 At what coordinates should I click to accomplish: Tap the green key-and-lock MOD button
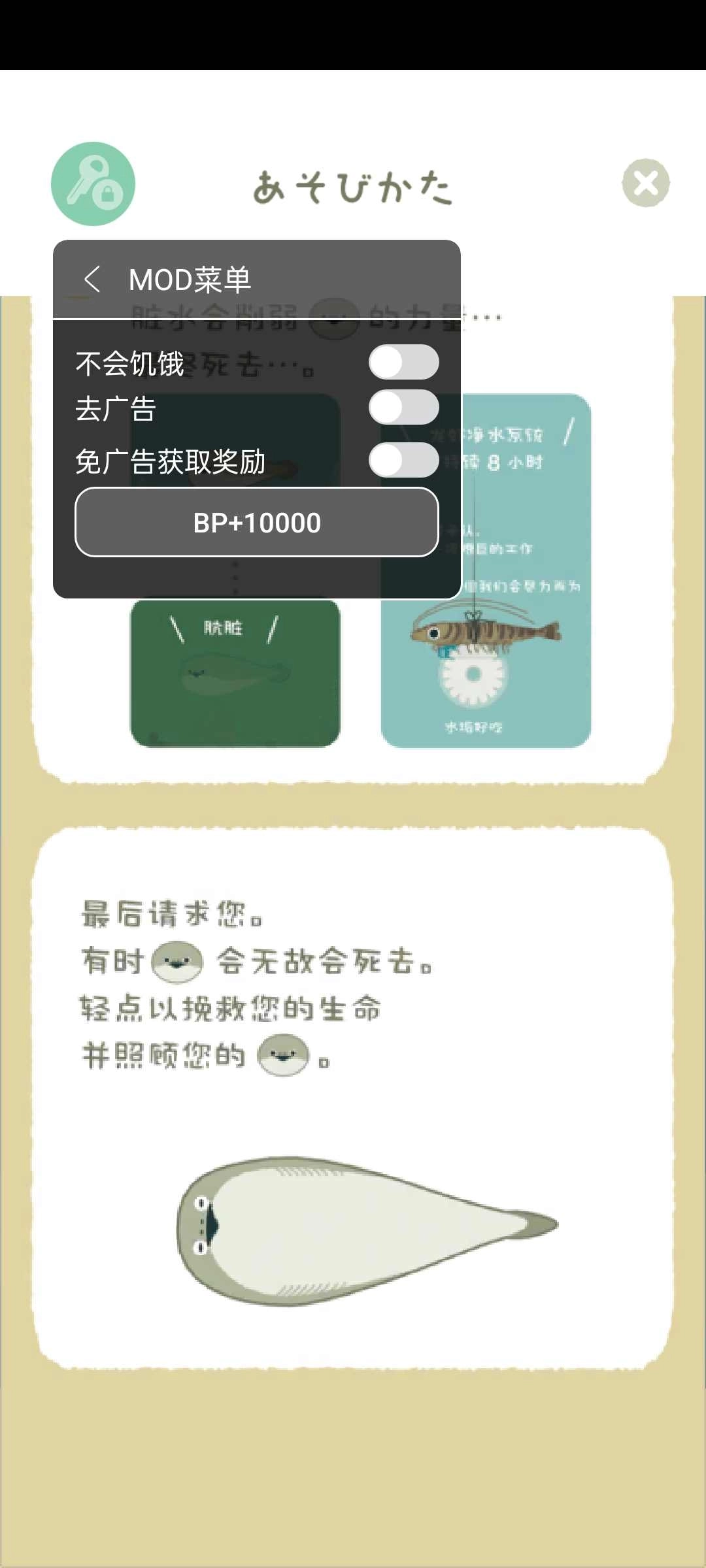tap(93, 184)
